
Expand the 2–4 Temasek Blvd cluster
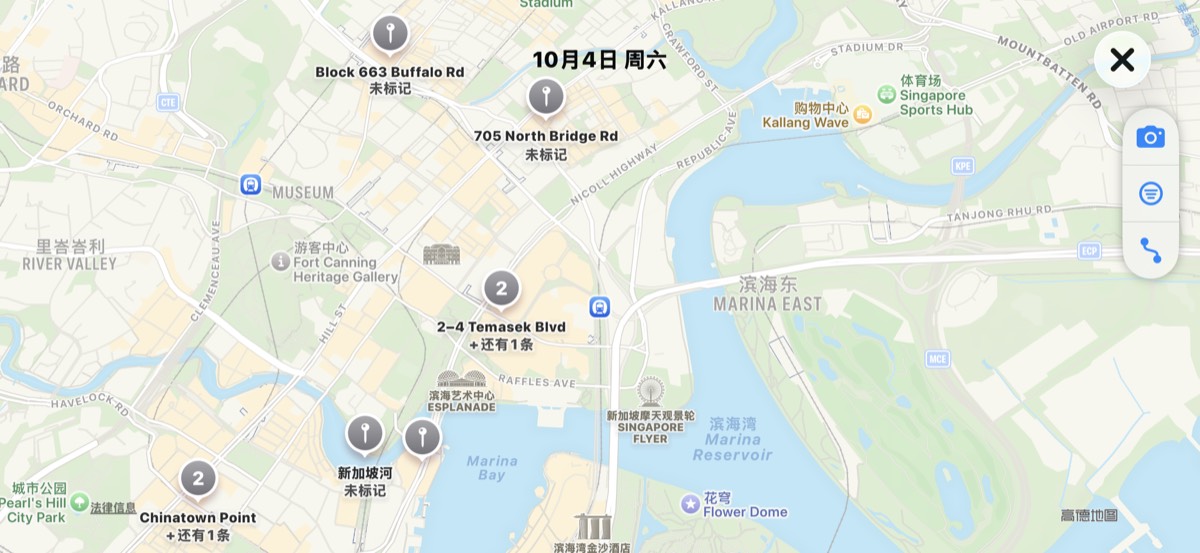(501, 290)
